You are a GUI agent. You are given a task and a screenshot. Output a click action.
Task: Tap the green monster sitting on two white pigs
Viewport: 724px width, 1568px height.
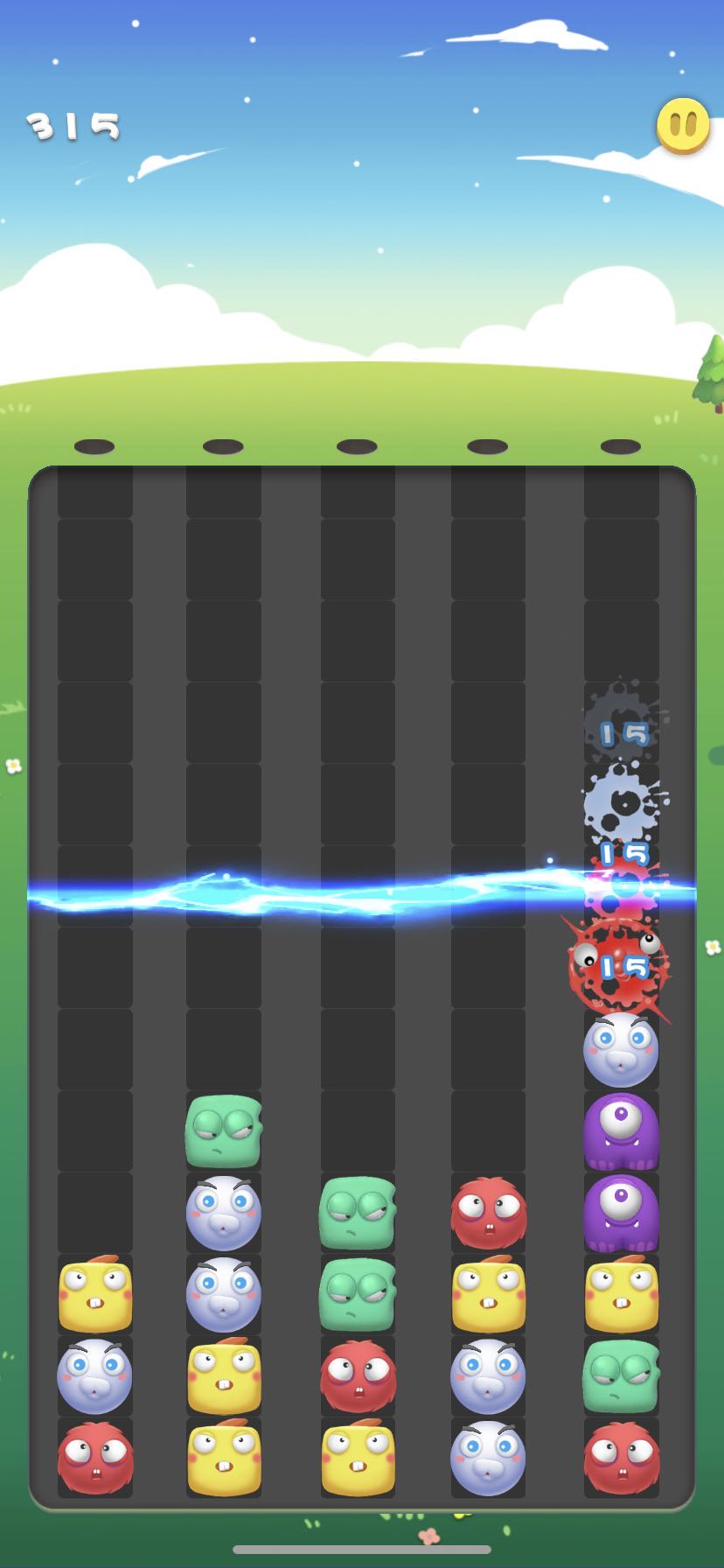(224, 1131)
